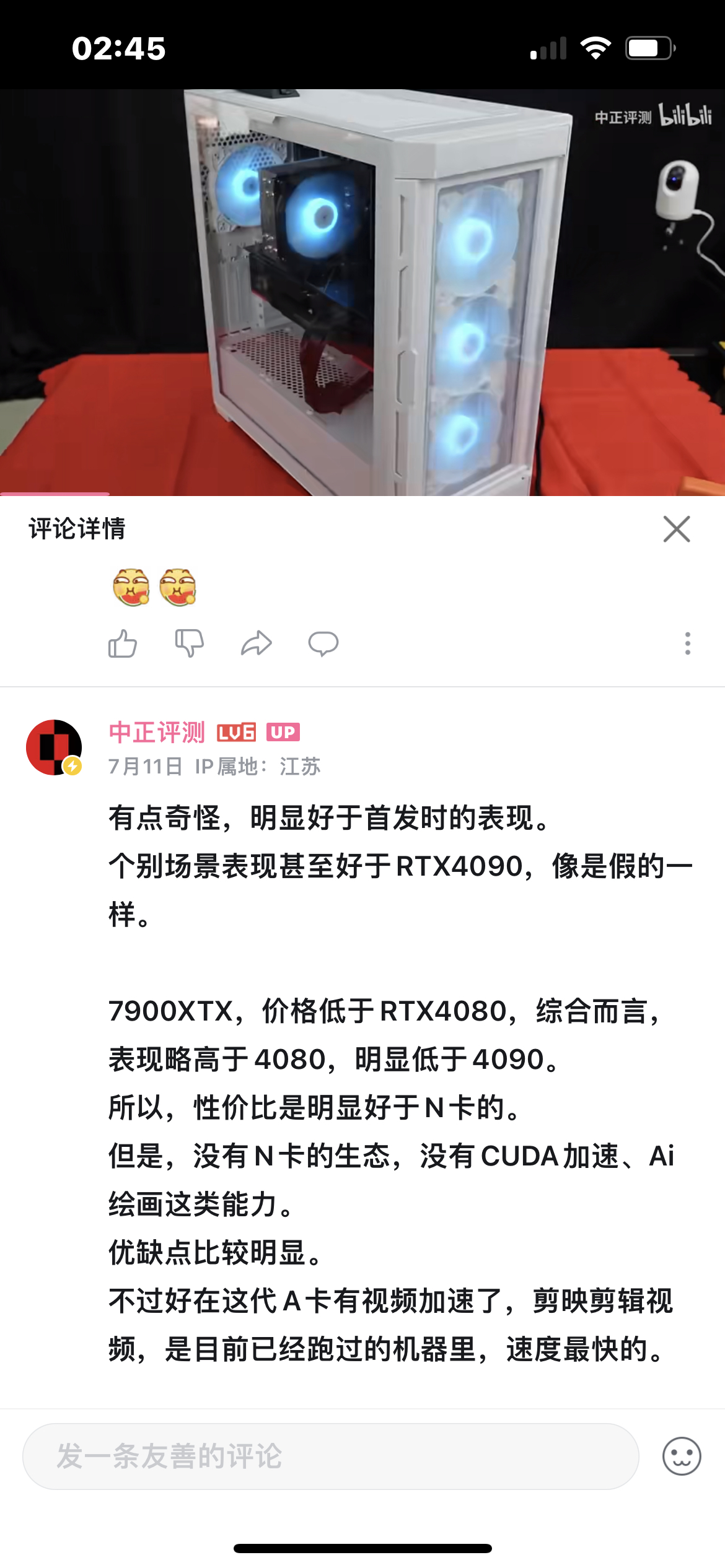Viewport: 725px width, 1568px height.
Task: Open the emoji picker beside comment box
Action: 681,1456
